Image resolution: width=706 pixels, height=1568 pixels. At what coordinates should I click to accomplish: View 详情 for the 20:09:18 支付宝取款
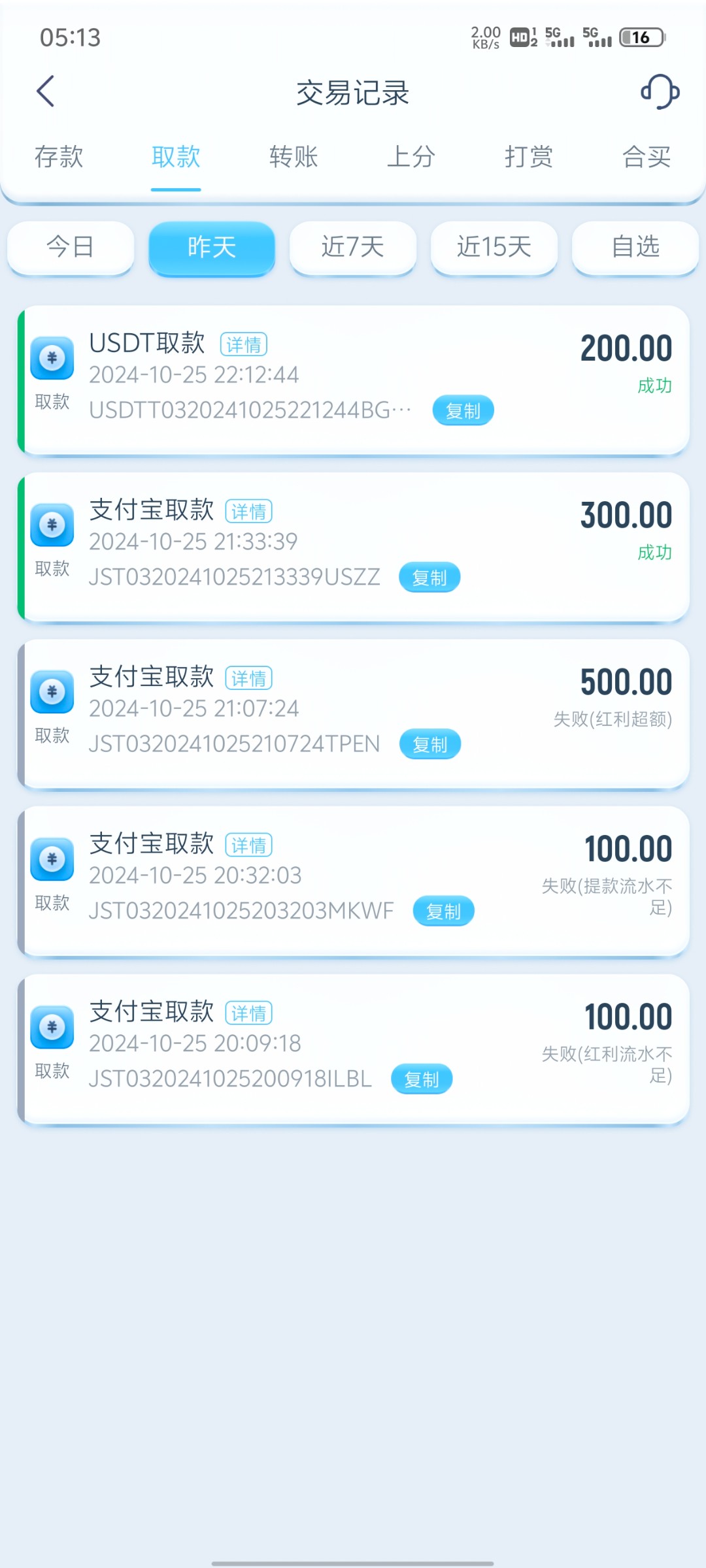pos(248,1013)
